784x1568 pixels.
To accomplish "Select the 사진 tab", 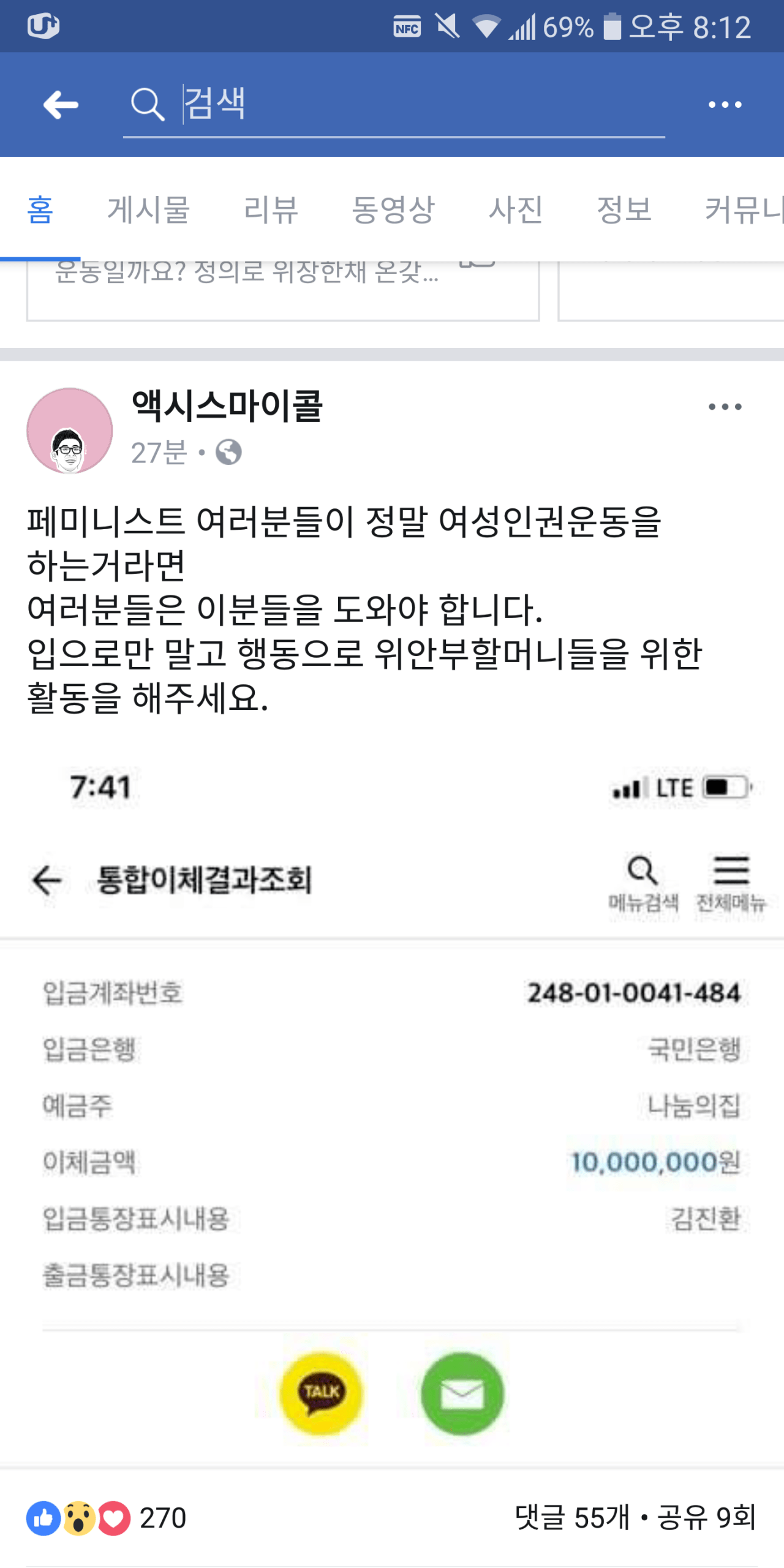I will pyautogui.click(x=515, y=209).
